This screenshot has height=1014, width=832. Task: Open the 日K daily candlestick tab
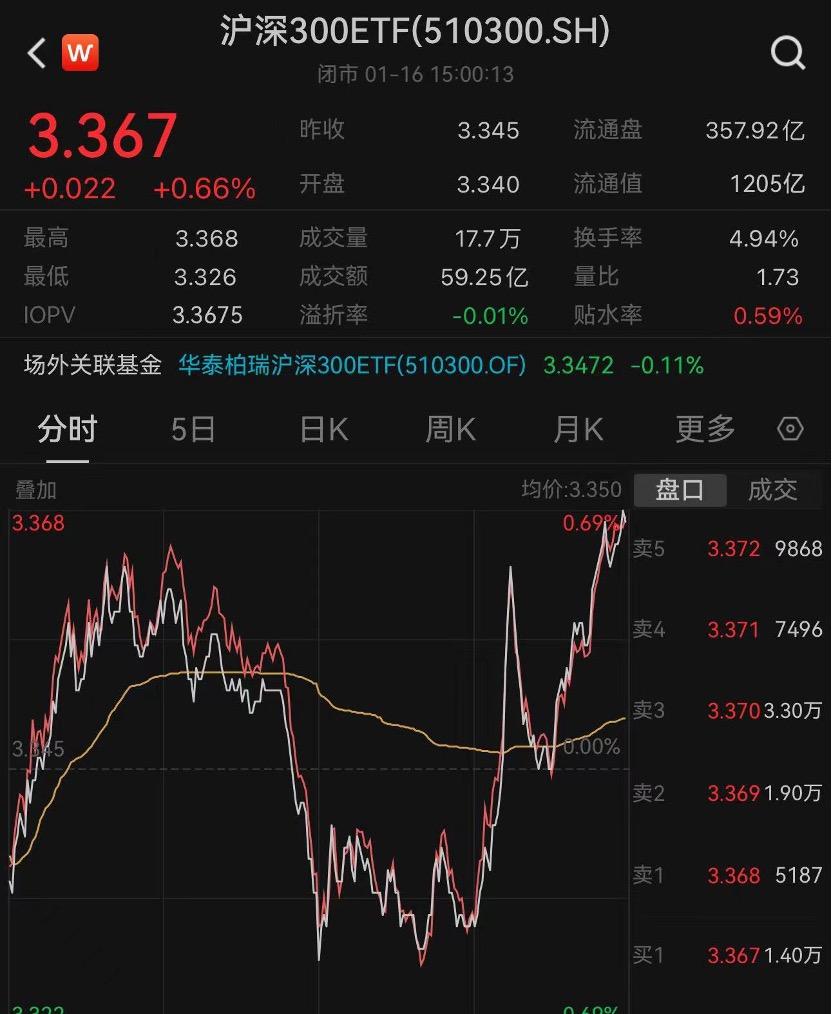(320, 428)
